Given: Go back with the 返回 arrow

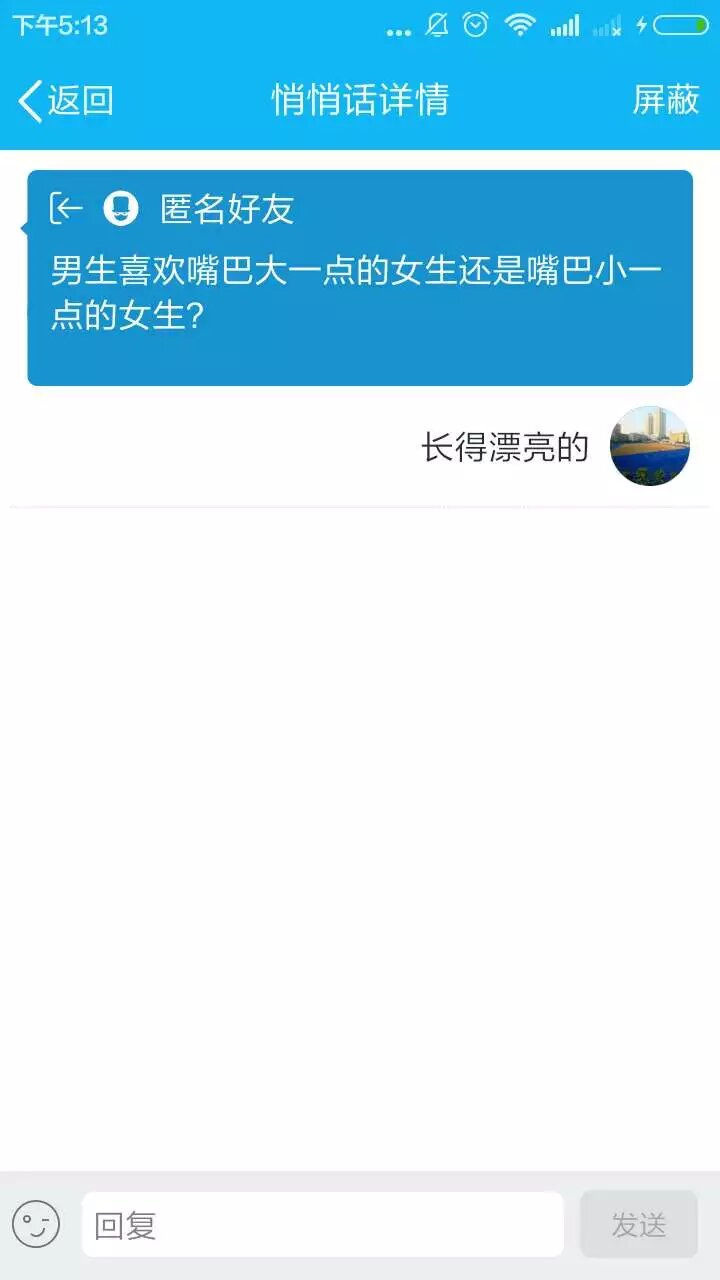Looking at the screenshot, I should pos(64,100).
